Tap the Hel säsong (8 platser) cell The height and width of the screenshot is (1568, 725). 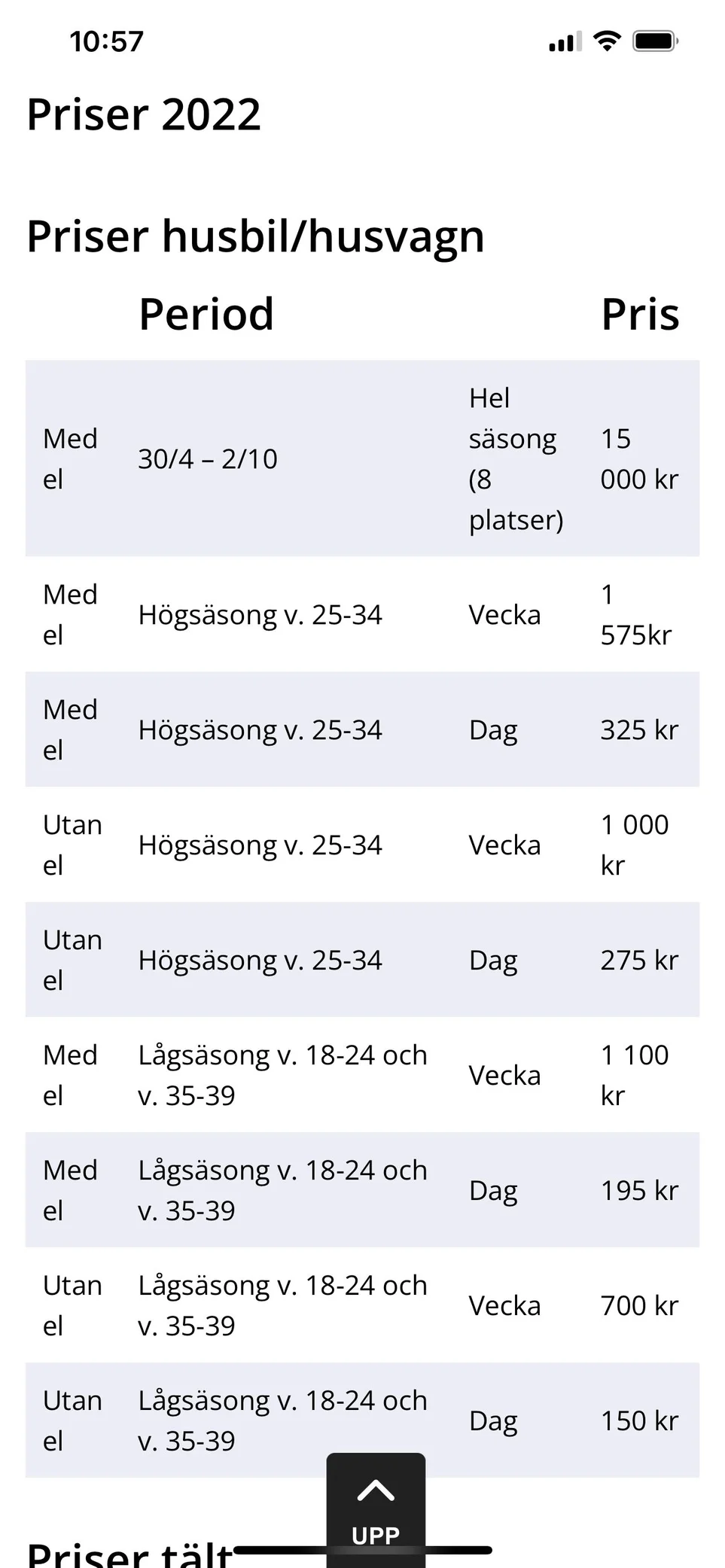[515, 458]
